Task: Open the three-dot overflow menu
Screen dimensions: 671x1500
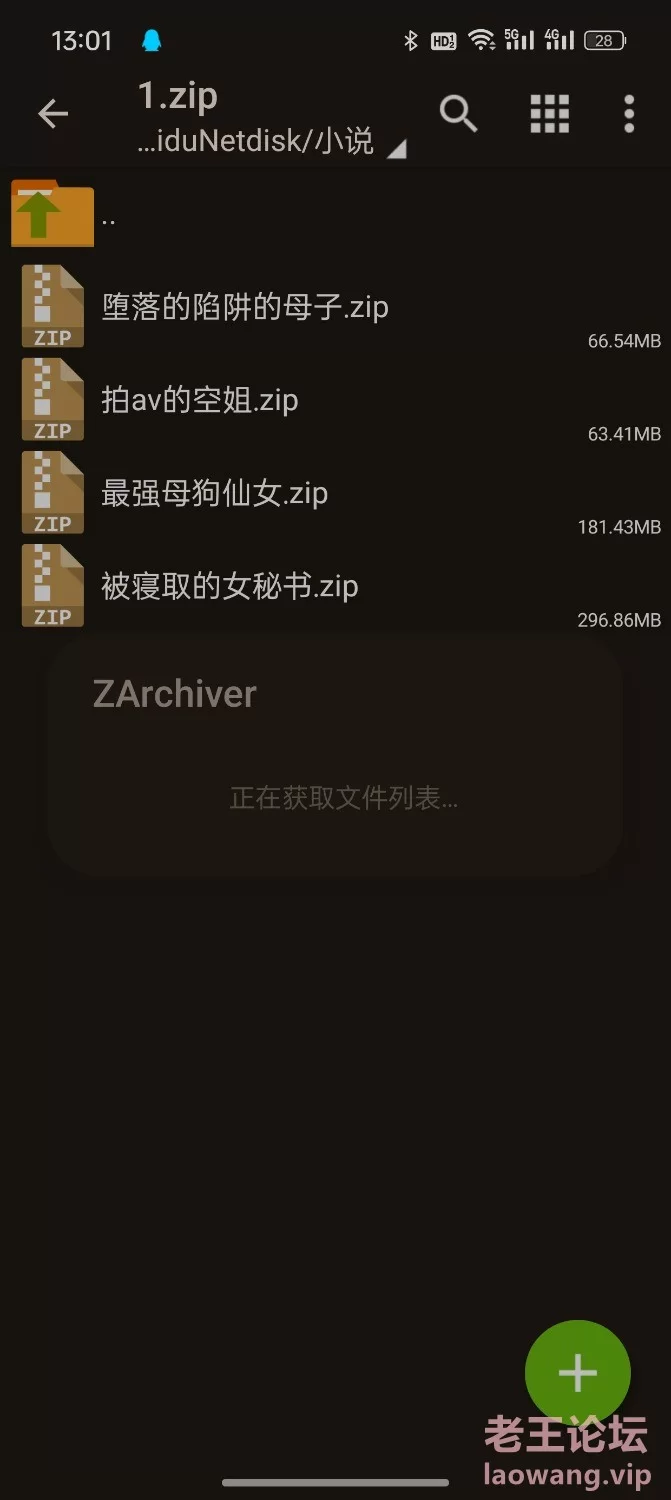Action: click(x=629, y=114)
